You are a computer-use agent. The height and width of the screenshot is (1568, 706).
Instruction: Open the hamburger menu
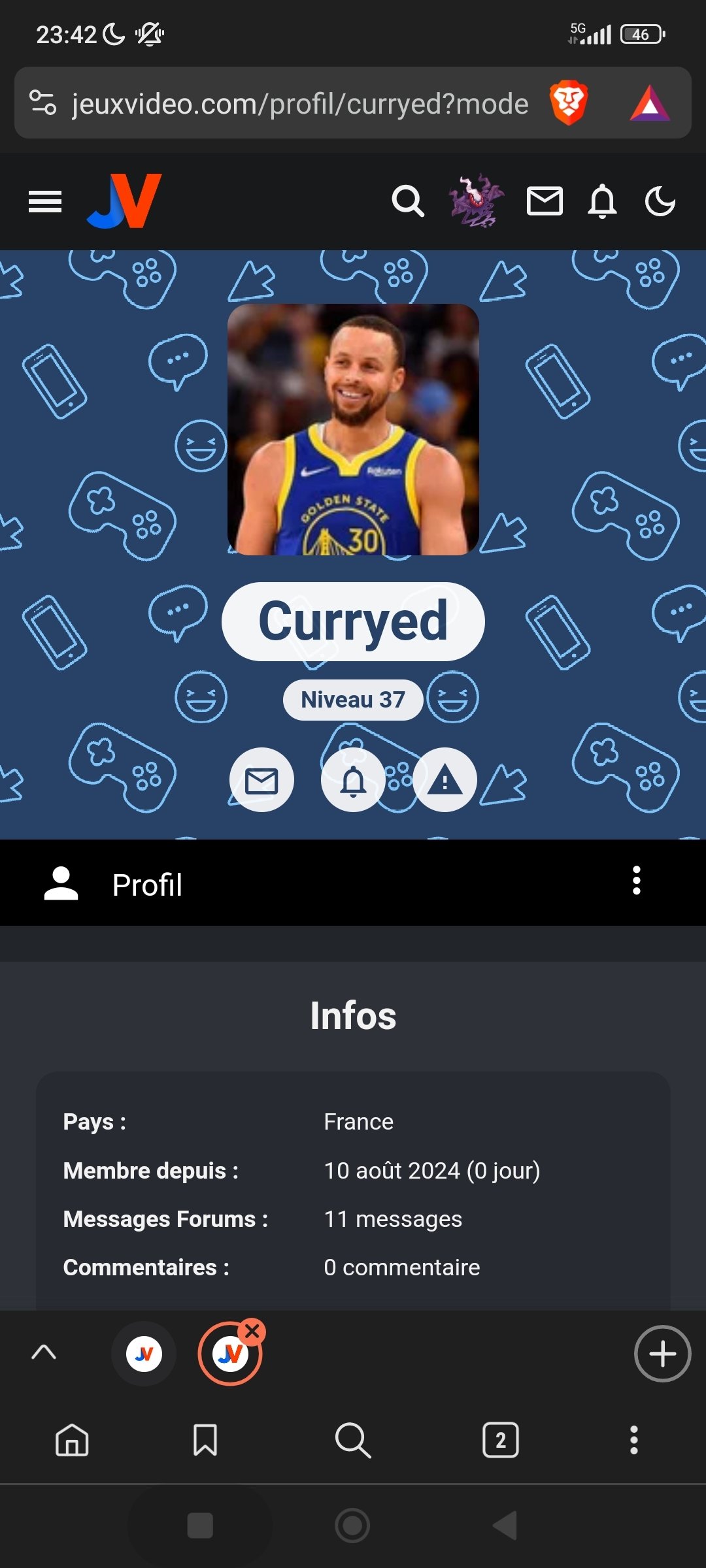[x=45, y=201]
